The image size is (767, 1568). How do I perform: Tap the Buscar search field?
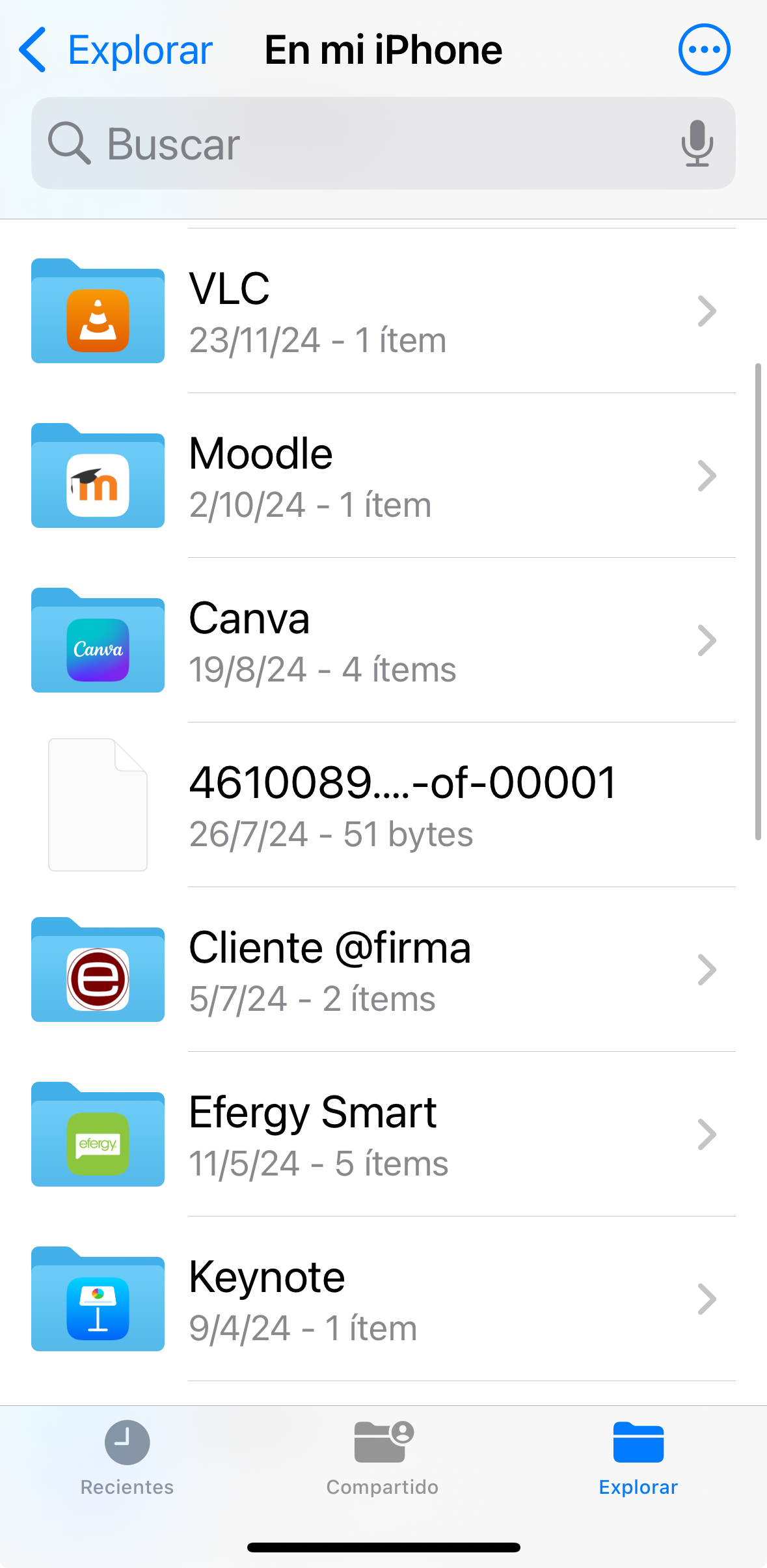pos(364,144)
